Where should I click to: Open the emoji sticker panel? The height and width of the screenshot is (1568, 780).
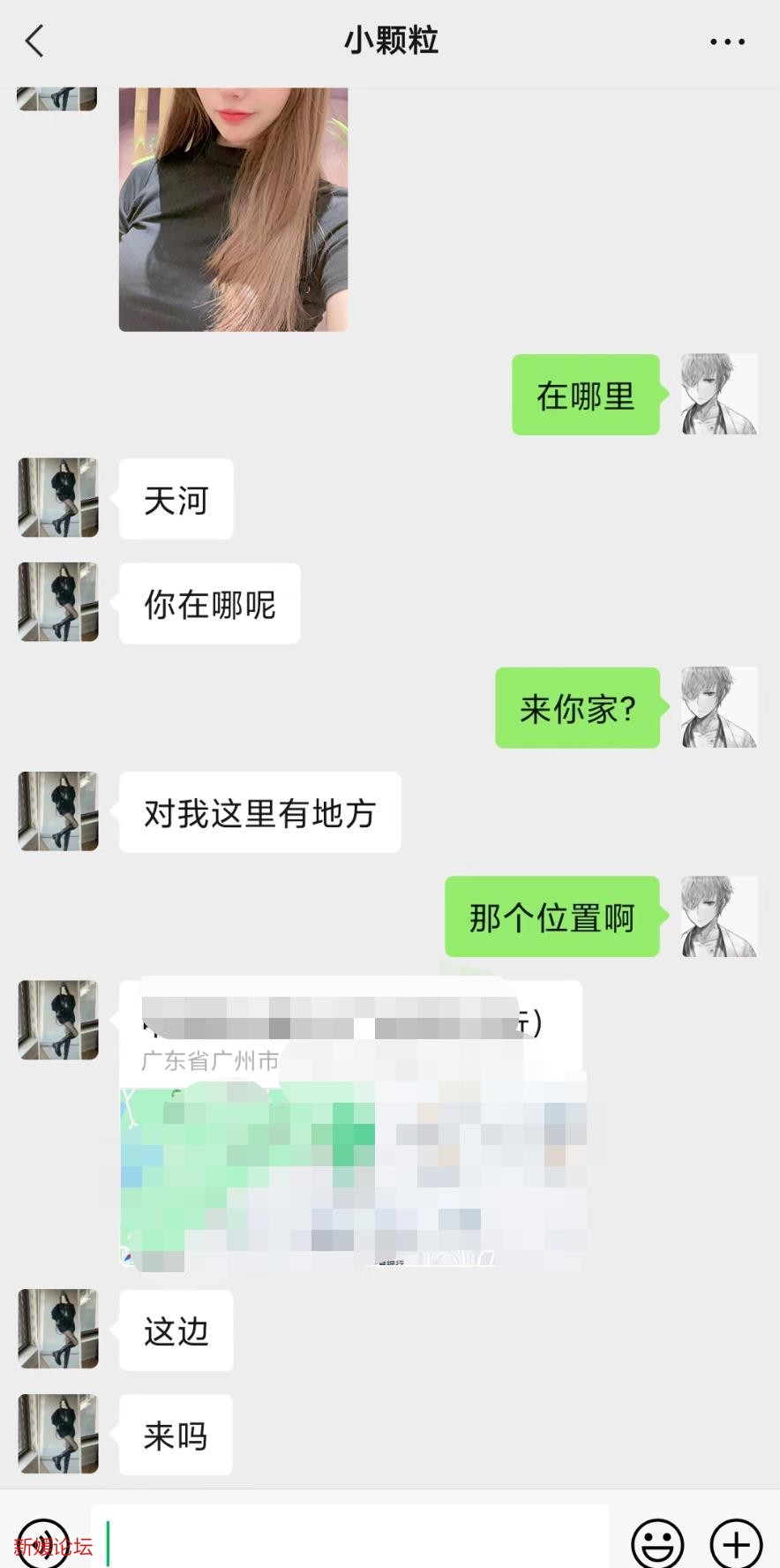[x=657, y=1542]
